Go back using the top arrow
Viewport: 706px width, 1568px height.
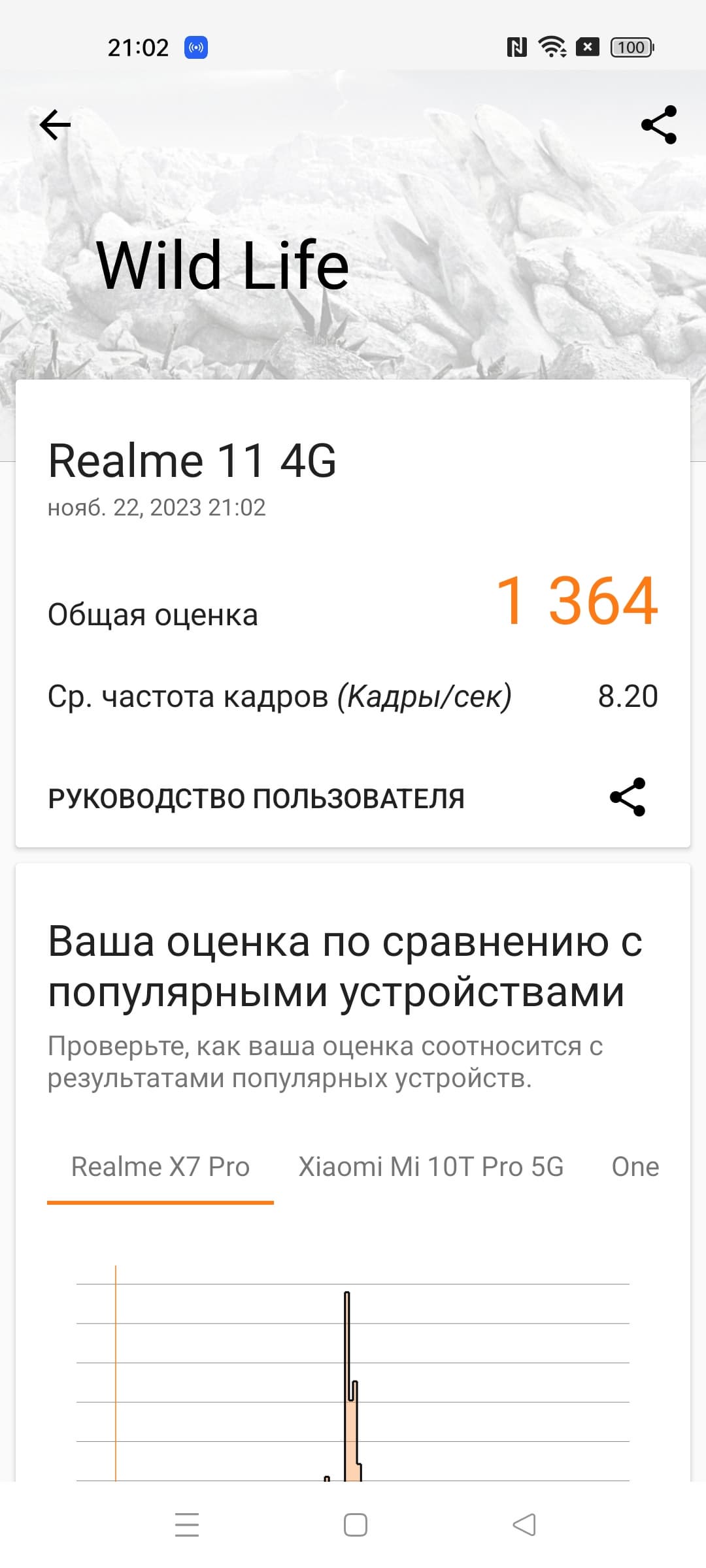[55, 125]
